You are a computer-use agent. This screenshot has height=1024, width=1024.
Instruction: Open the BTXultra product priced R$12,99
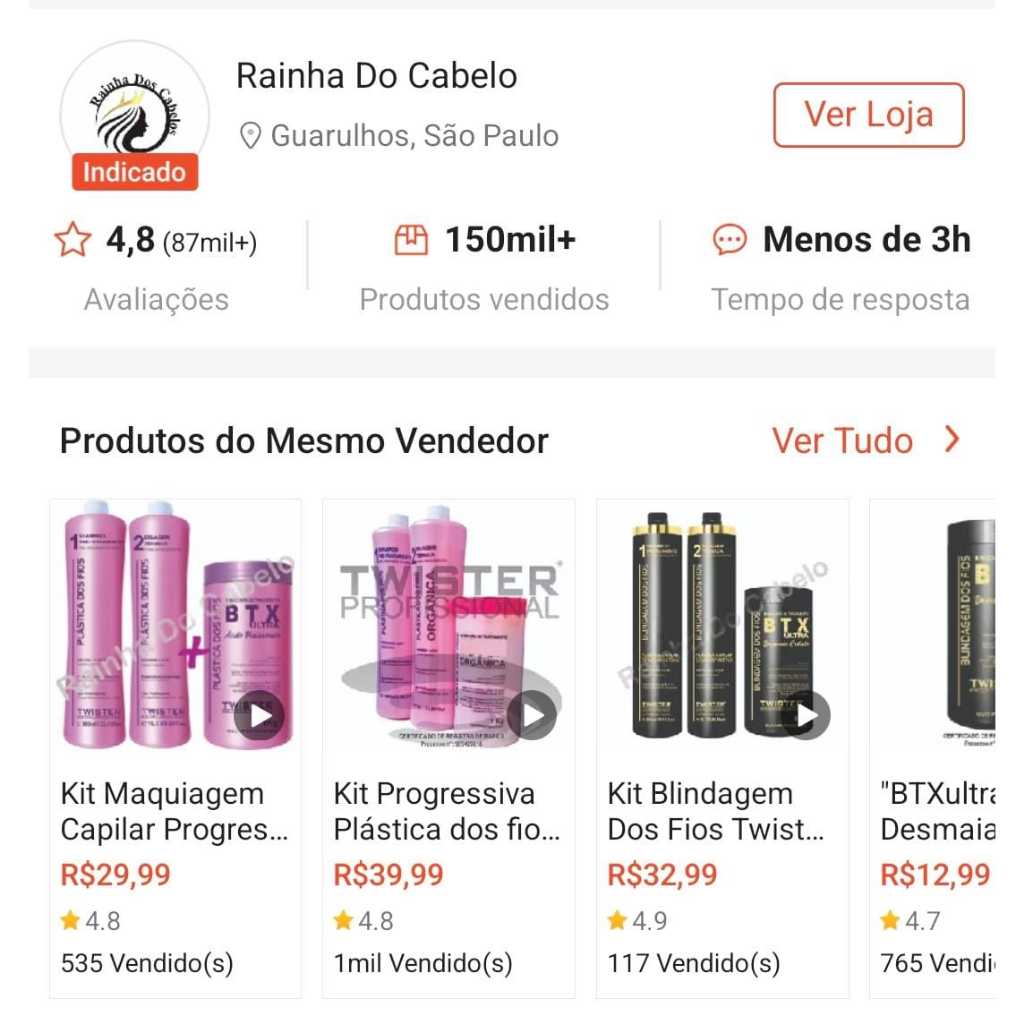tap(935, 747)
